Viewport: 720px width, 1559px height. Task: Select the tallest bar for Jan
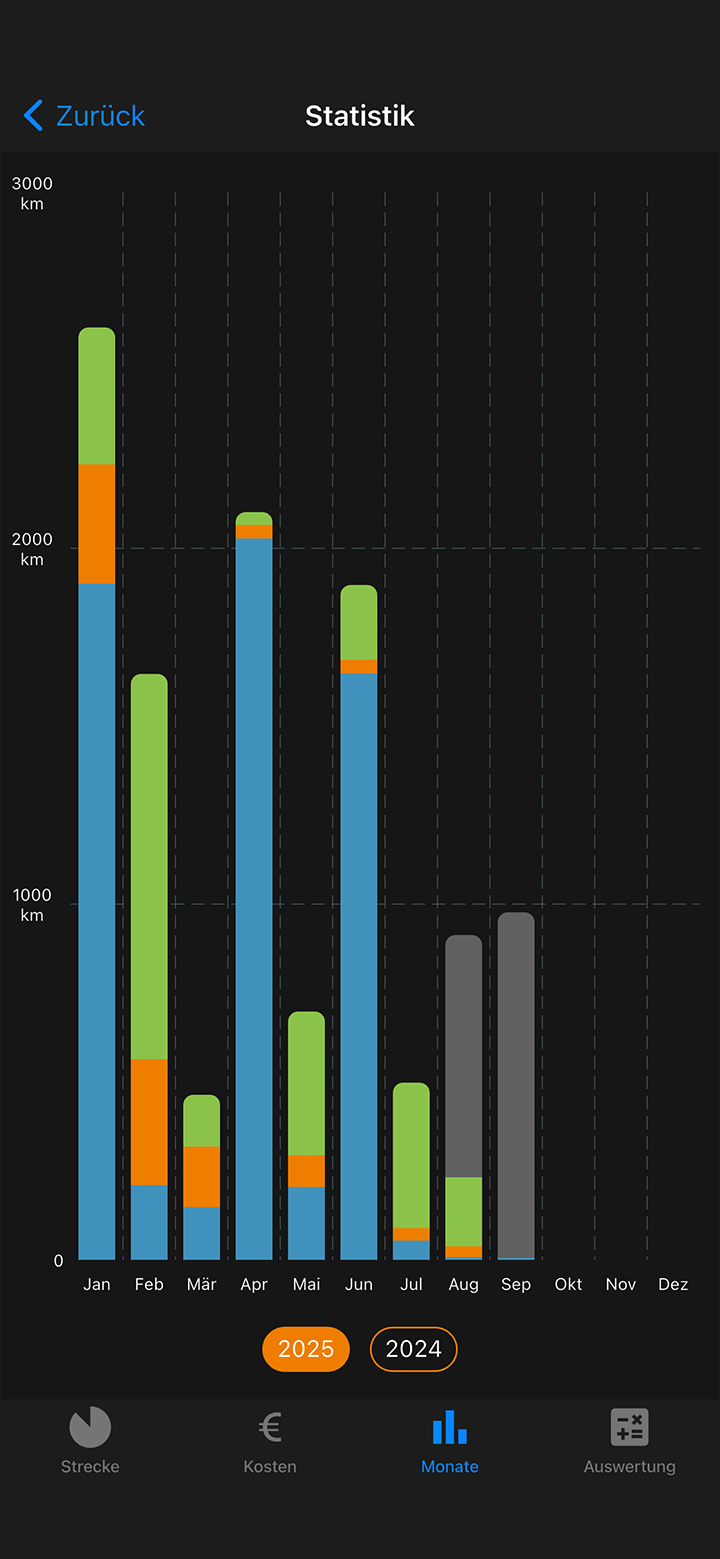click(96, 790)
